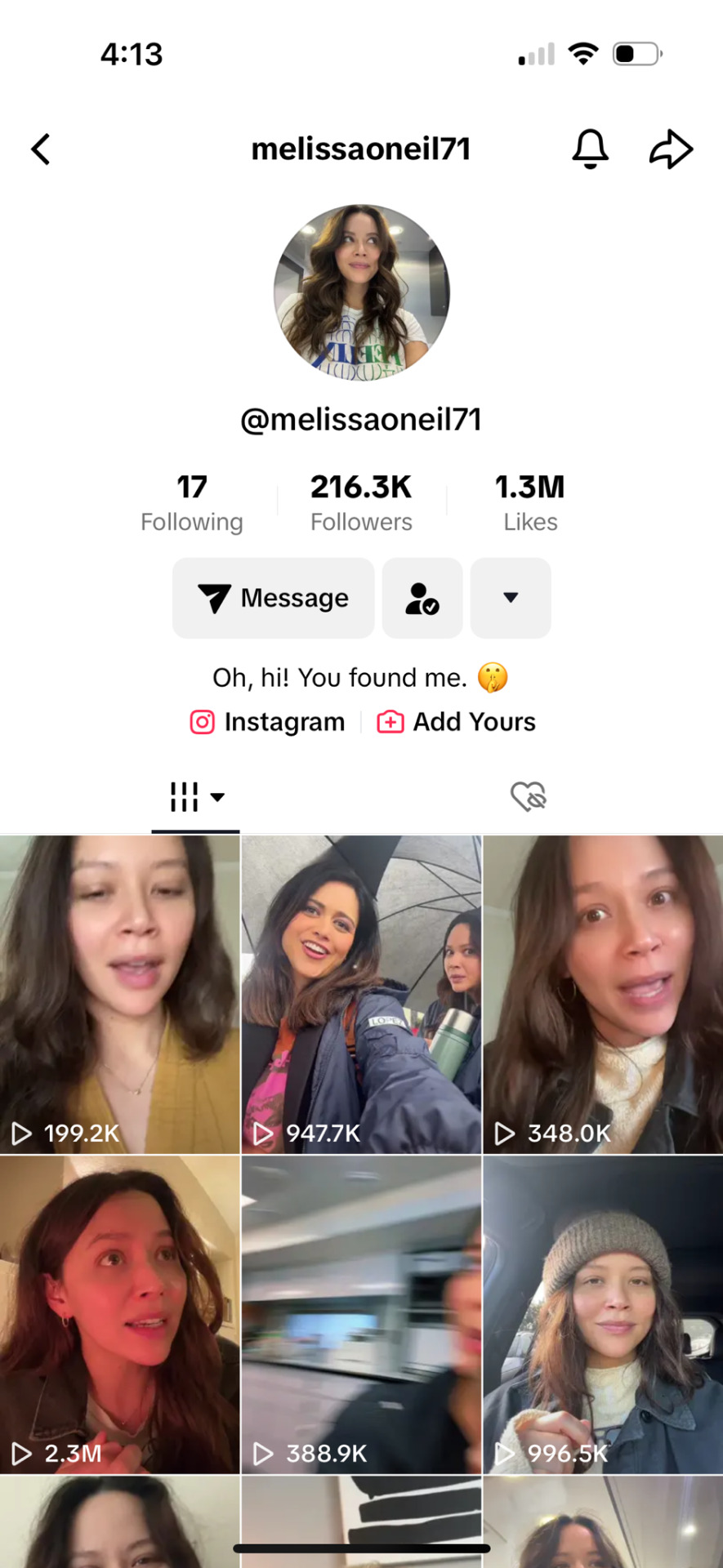Open the video with 348.0K views
Image resolution: width=723 pixels, height=1568 pixels.
603,994
